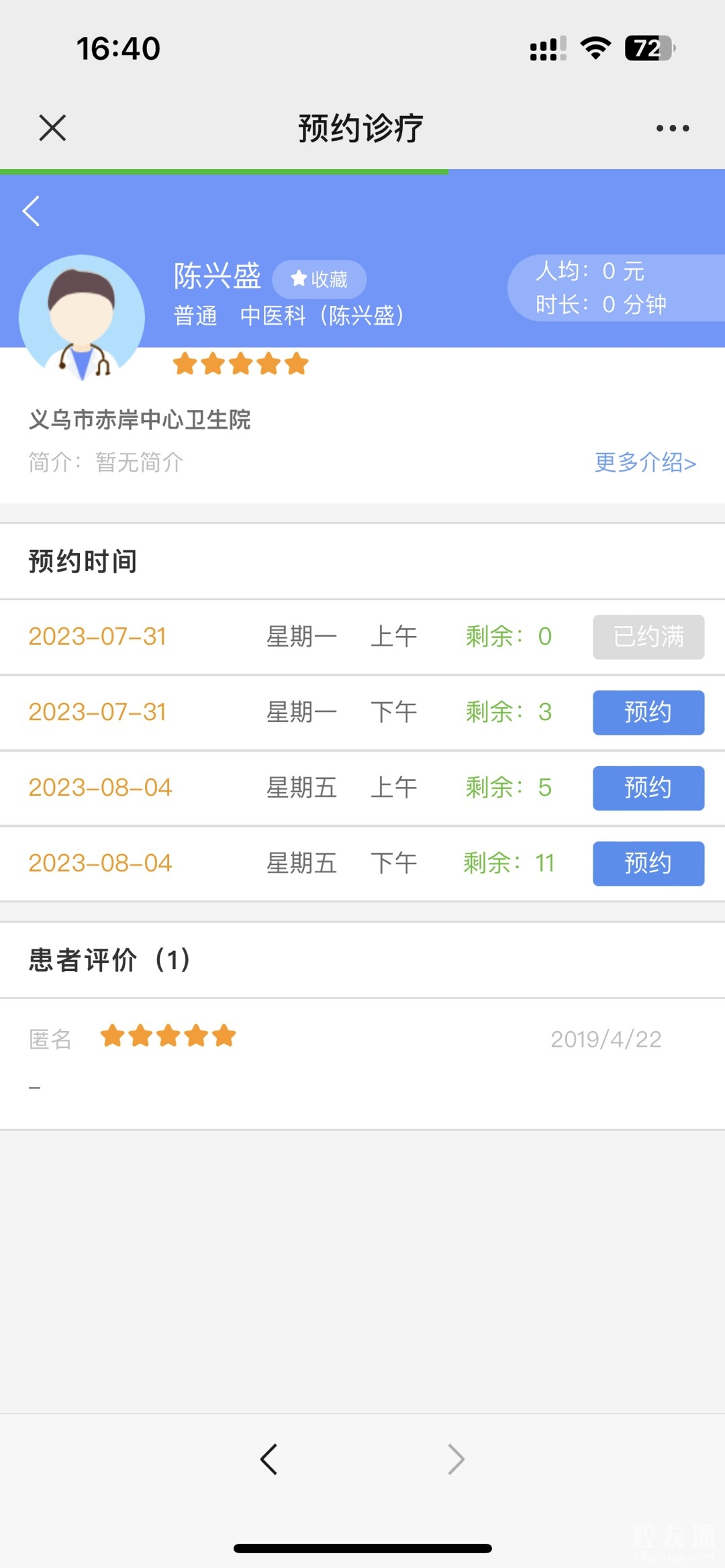Viewport: 725px width, 1568px height.
Task: Close the 预约诊疗 mini-program page
Action: point(52,127)
